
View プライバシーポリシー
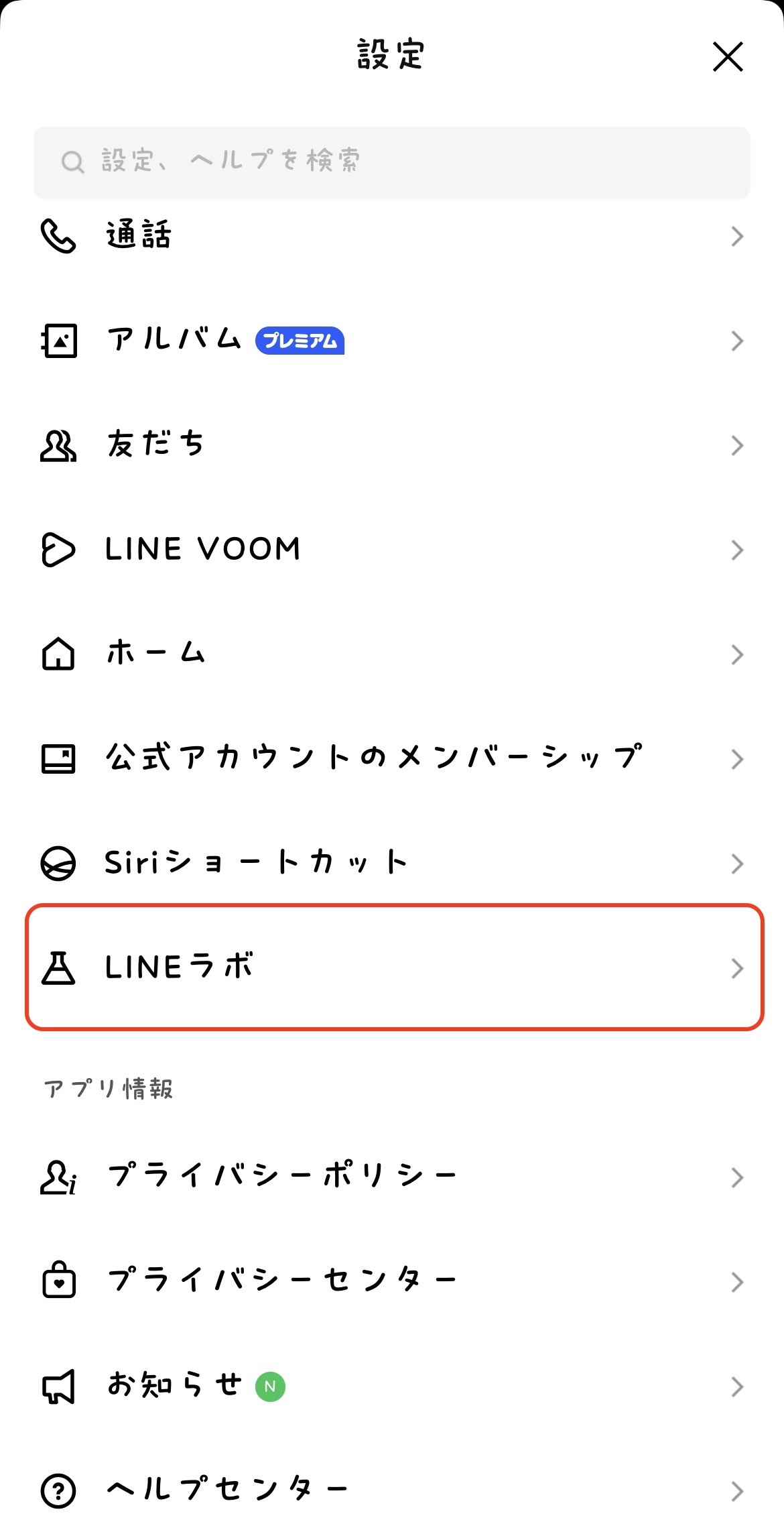(x=391, y=1177)
